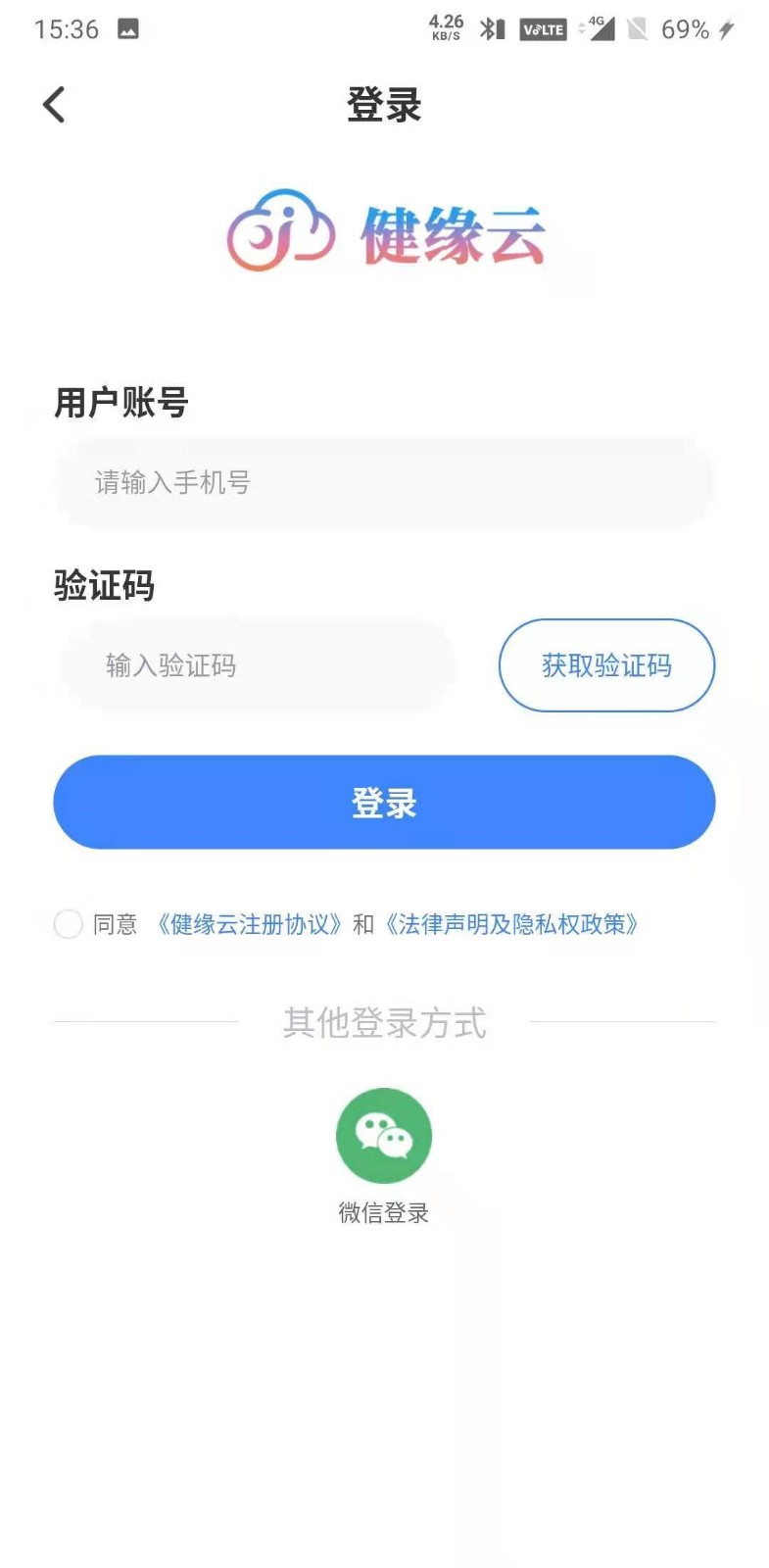Select the 其他登录方式 section title

[384, 1023]
